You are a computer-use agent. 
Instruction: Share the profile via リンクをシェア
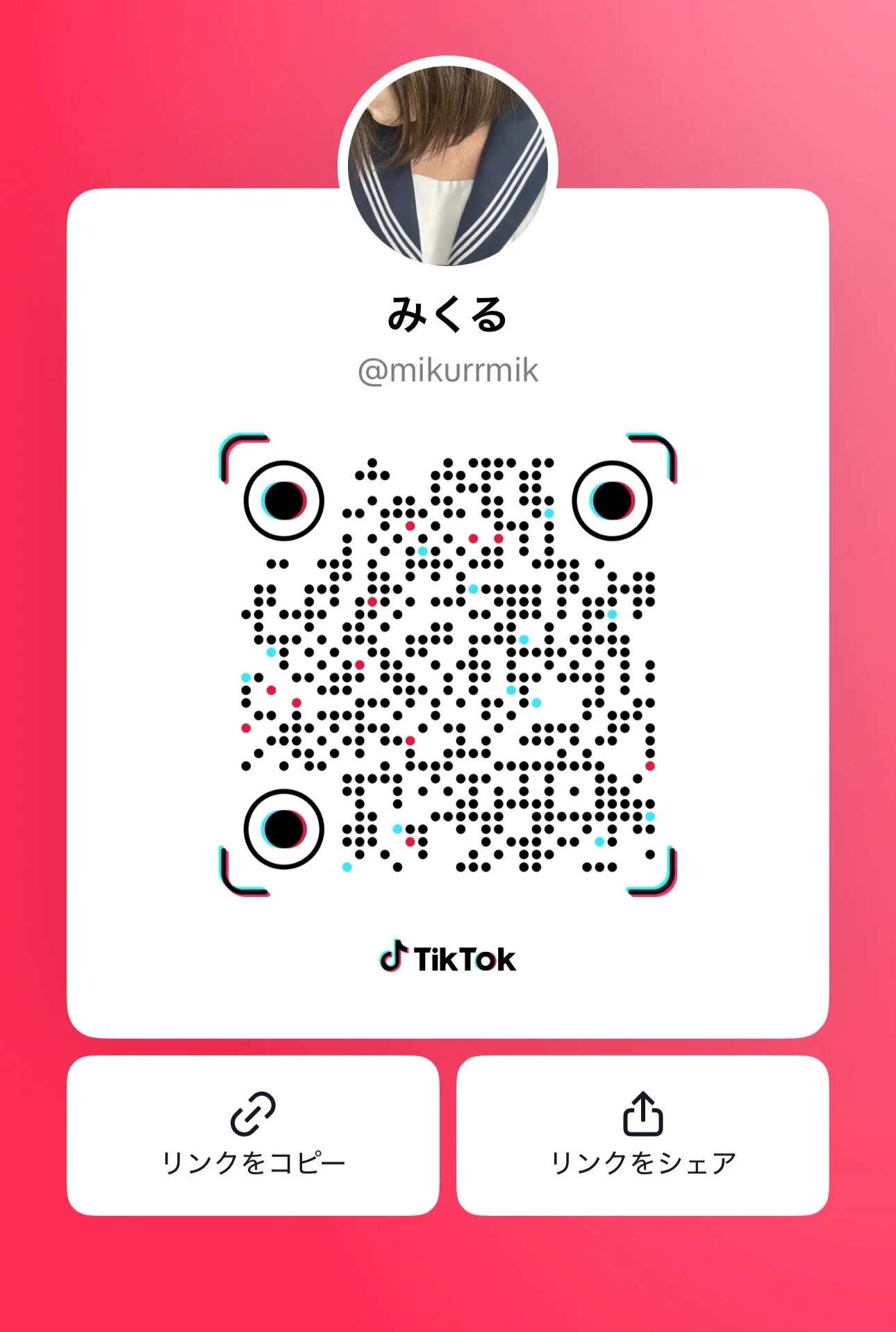coord(642,1137)
